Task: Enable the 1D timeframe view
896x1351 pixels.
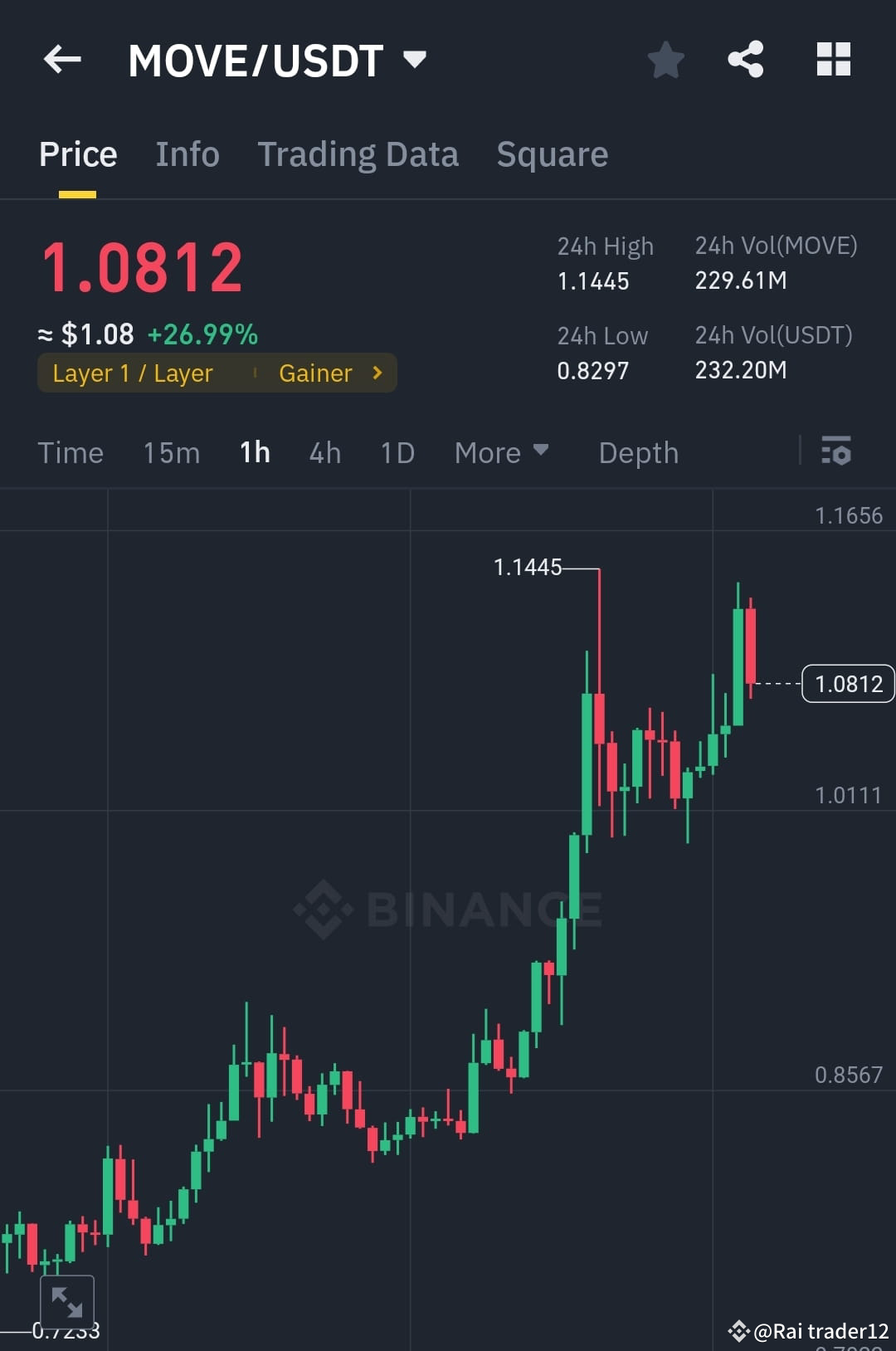Action: (x=397, y=452)
